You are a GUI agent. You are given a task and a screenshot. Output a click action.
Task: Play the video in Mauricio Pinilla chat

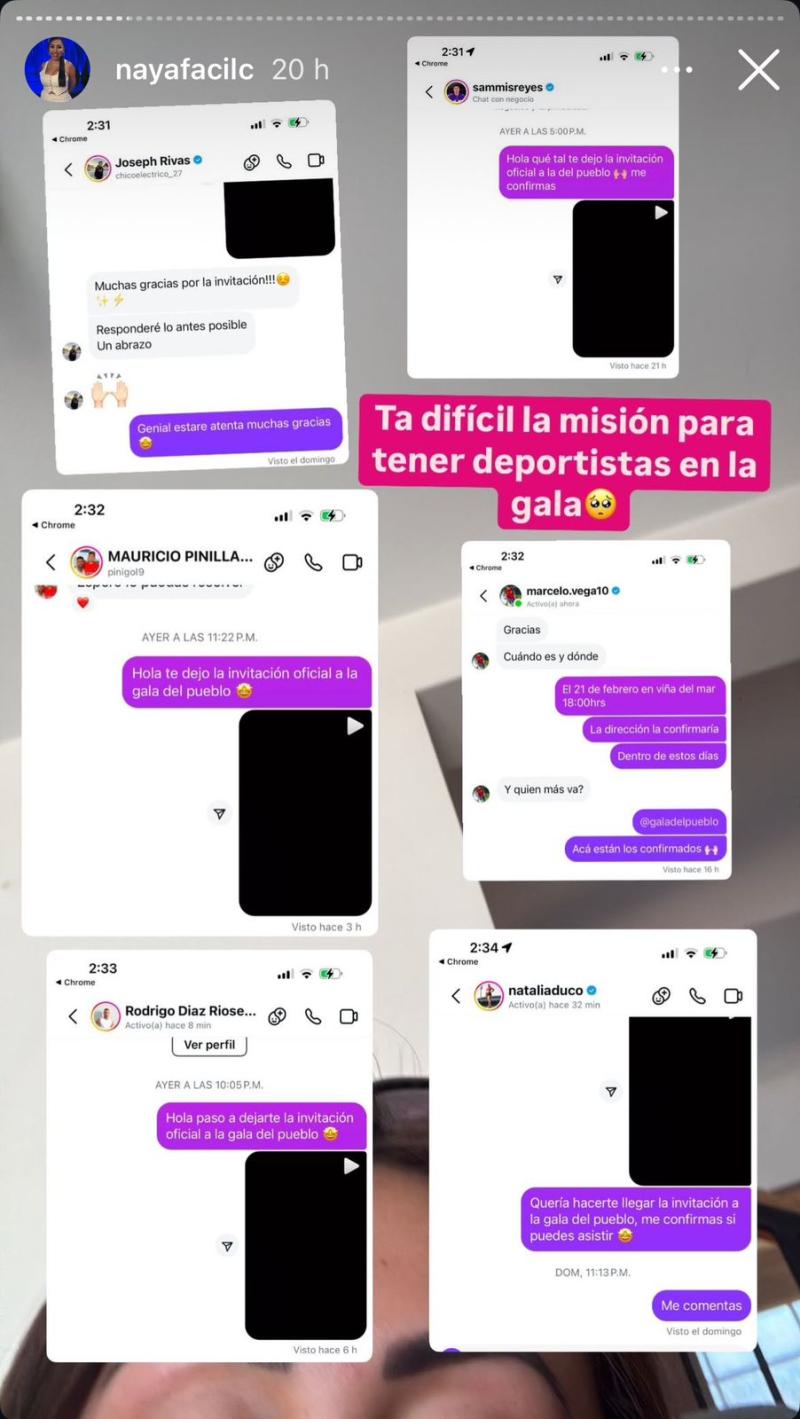355,727
